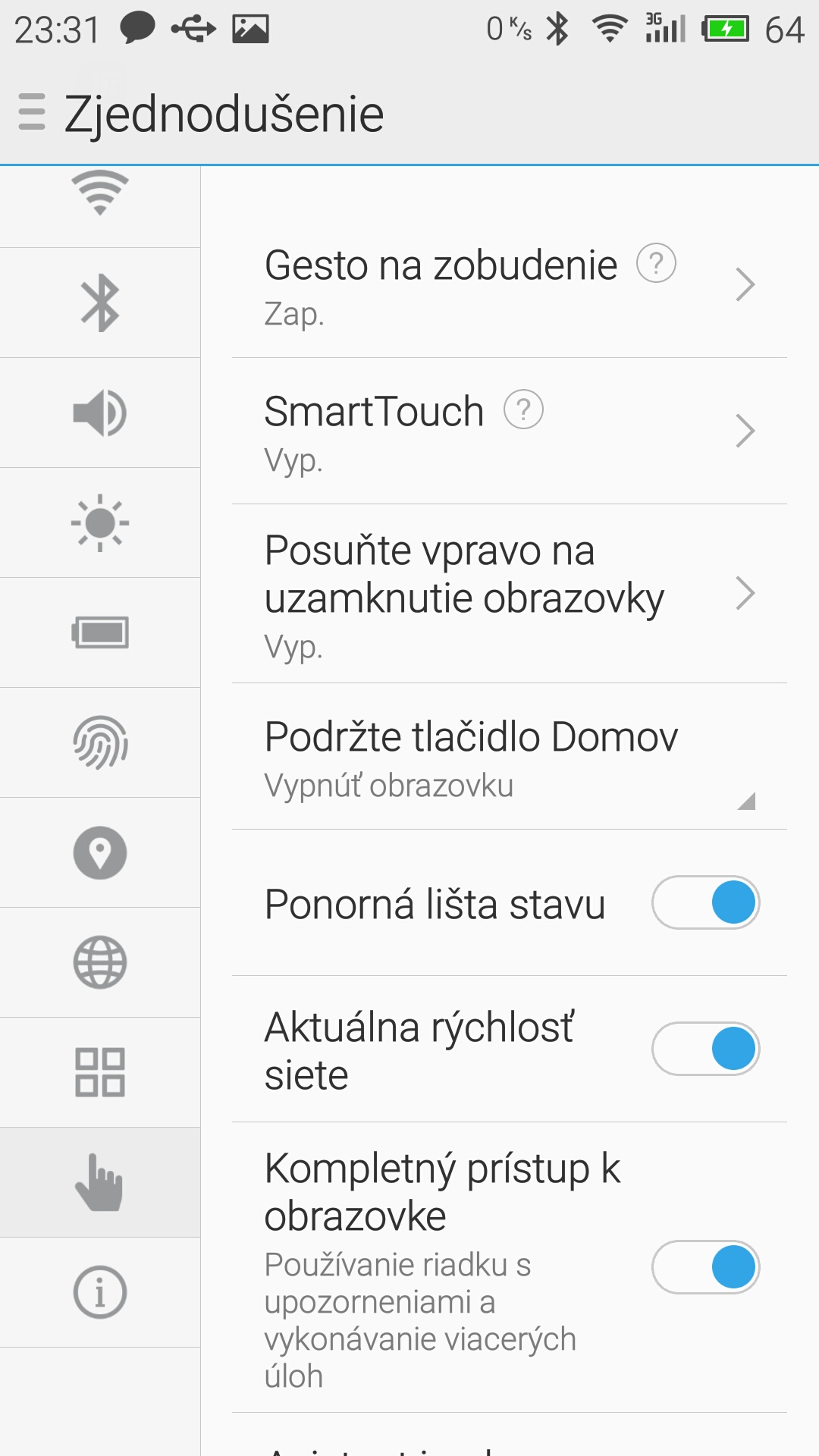Open the fingerprint settings tab
The width and height of the screenshot is (819, 1456).
pos(100,742)
